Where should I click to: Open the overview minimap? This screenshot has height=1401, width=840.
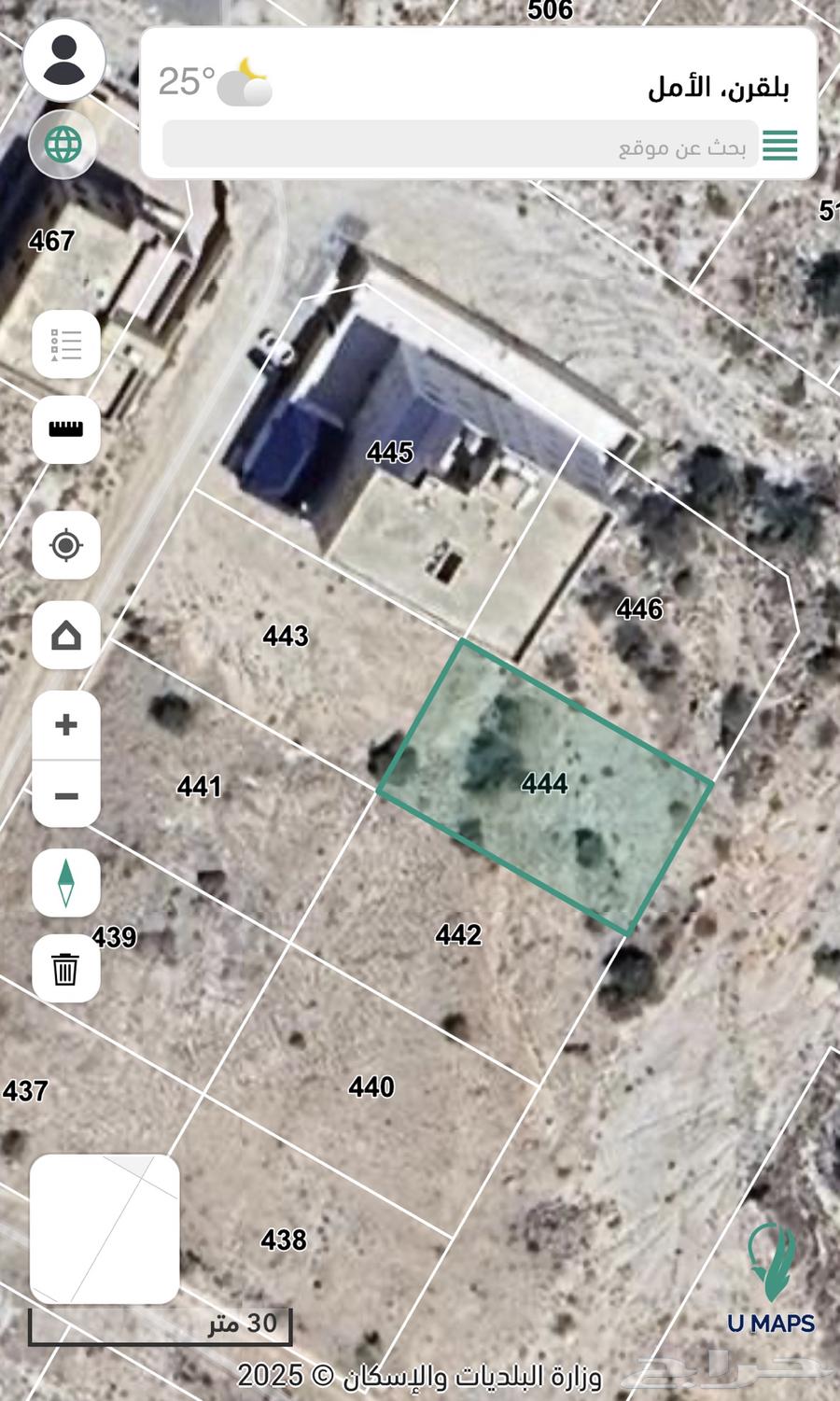click(105, 1228)
